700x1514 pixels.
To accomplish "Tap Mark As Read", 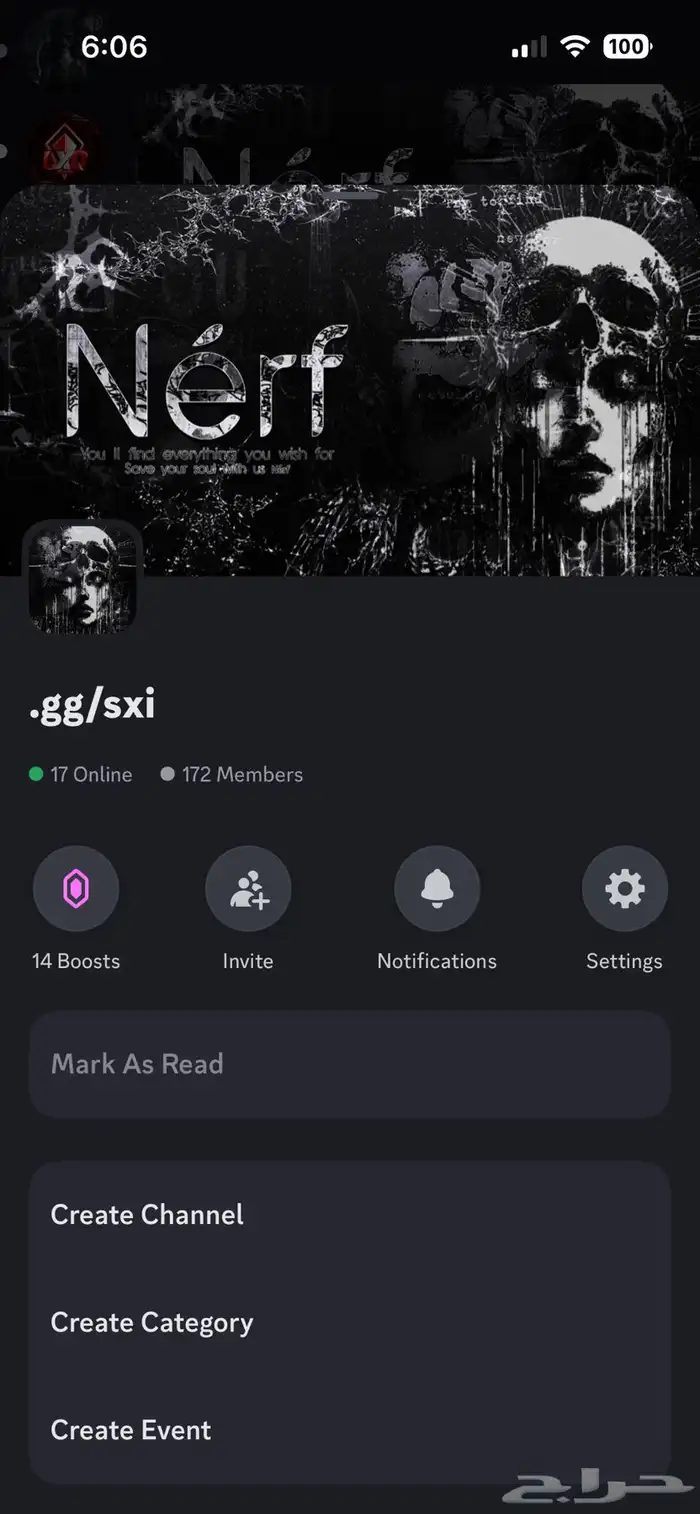I will [x=349, y=1064].
